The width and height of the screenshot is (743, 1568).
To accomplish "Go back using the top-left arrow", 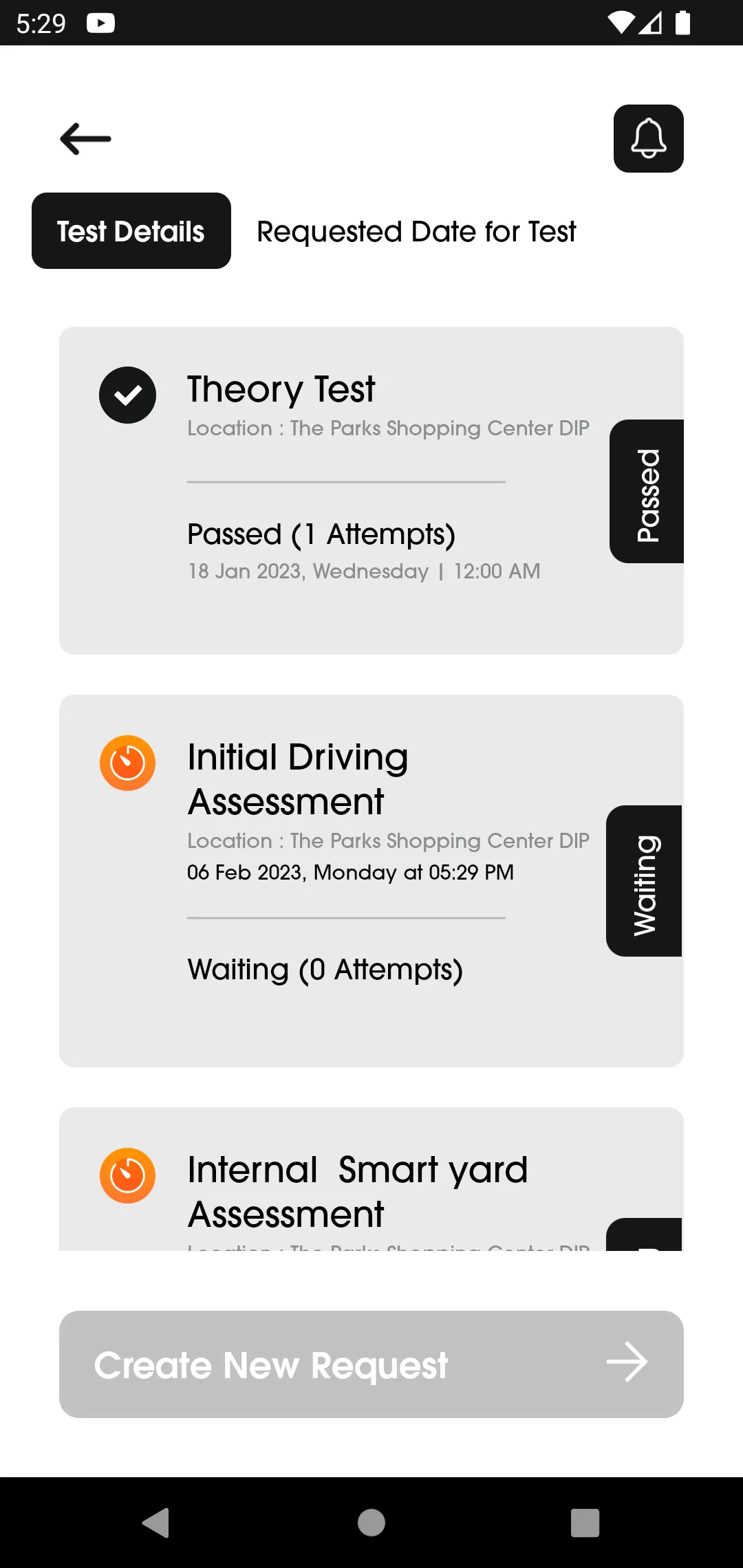I will (x=85, y=139).
